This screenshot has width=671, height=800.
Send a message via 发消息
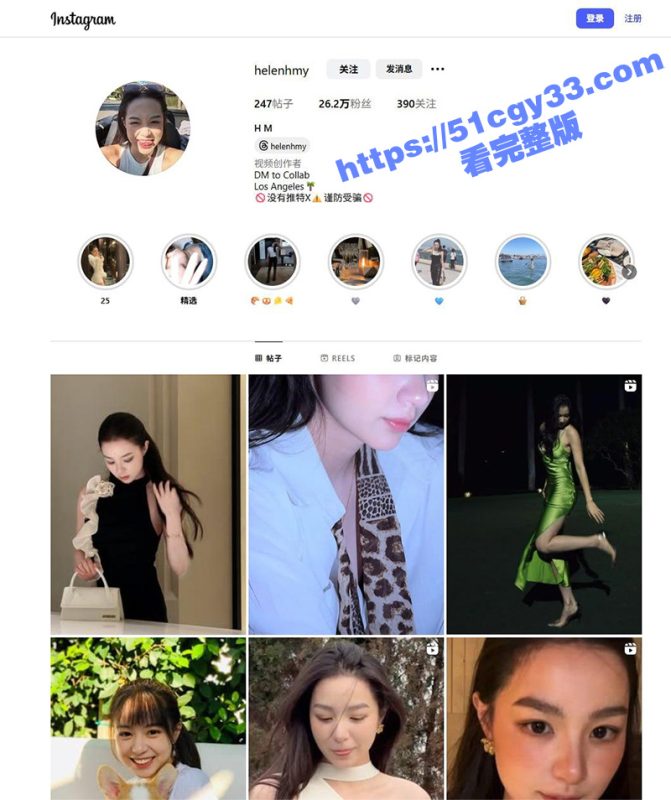[x=399, y=69]
